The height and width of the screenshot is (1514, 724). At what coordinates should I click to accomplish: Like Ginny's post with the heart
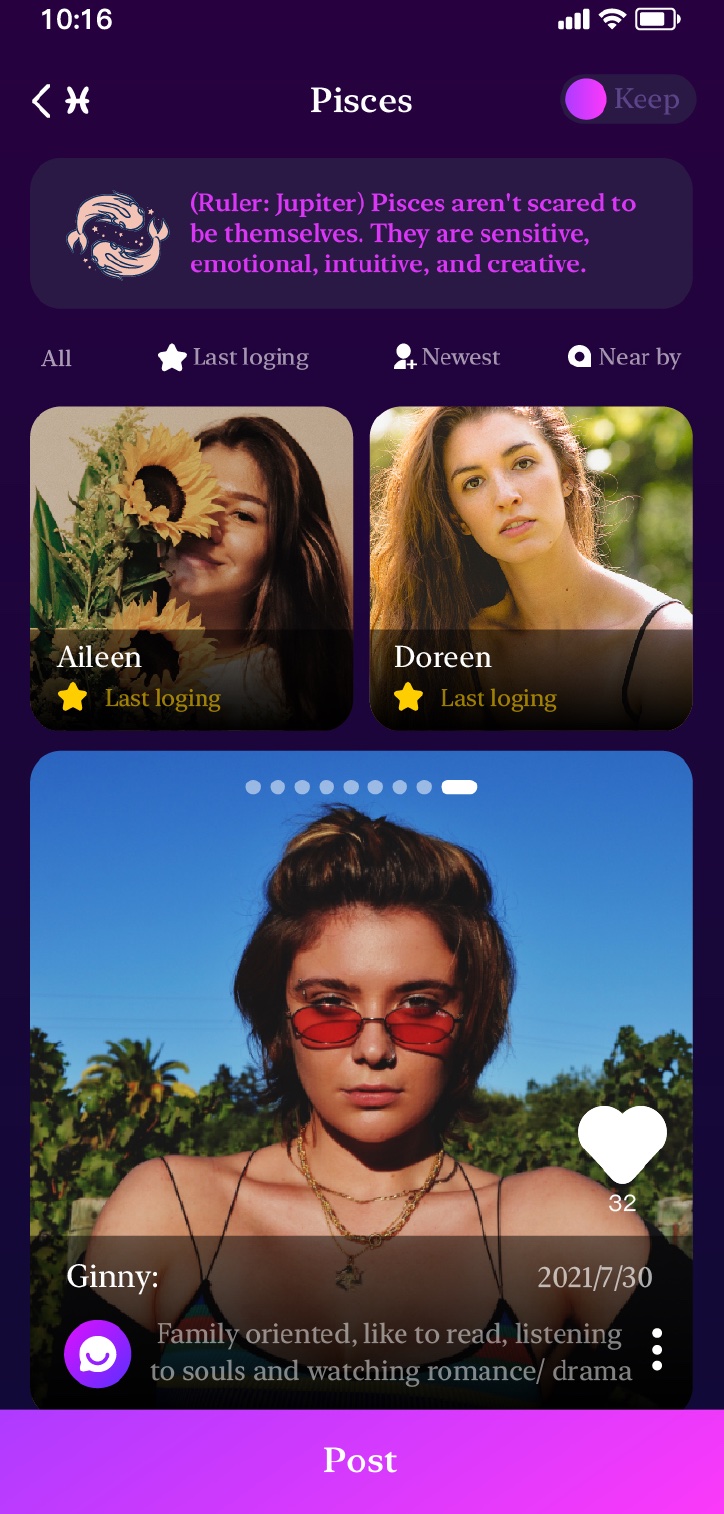[x=622, y=1144]
